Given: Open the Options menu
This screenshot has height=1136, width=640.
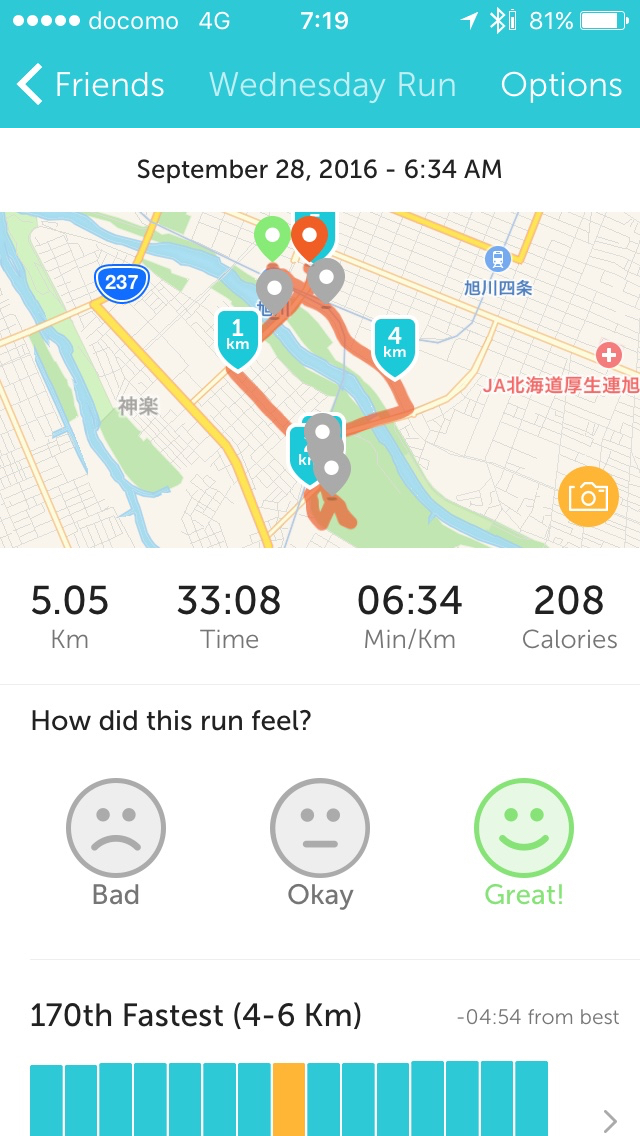Looking at the screenshot, I should [x=561, y=85].
